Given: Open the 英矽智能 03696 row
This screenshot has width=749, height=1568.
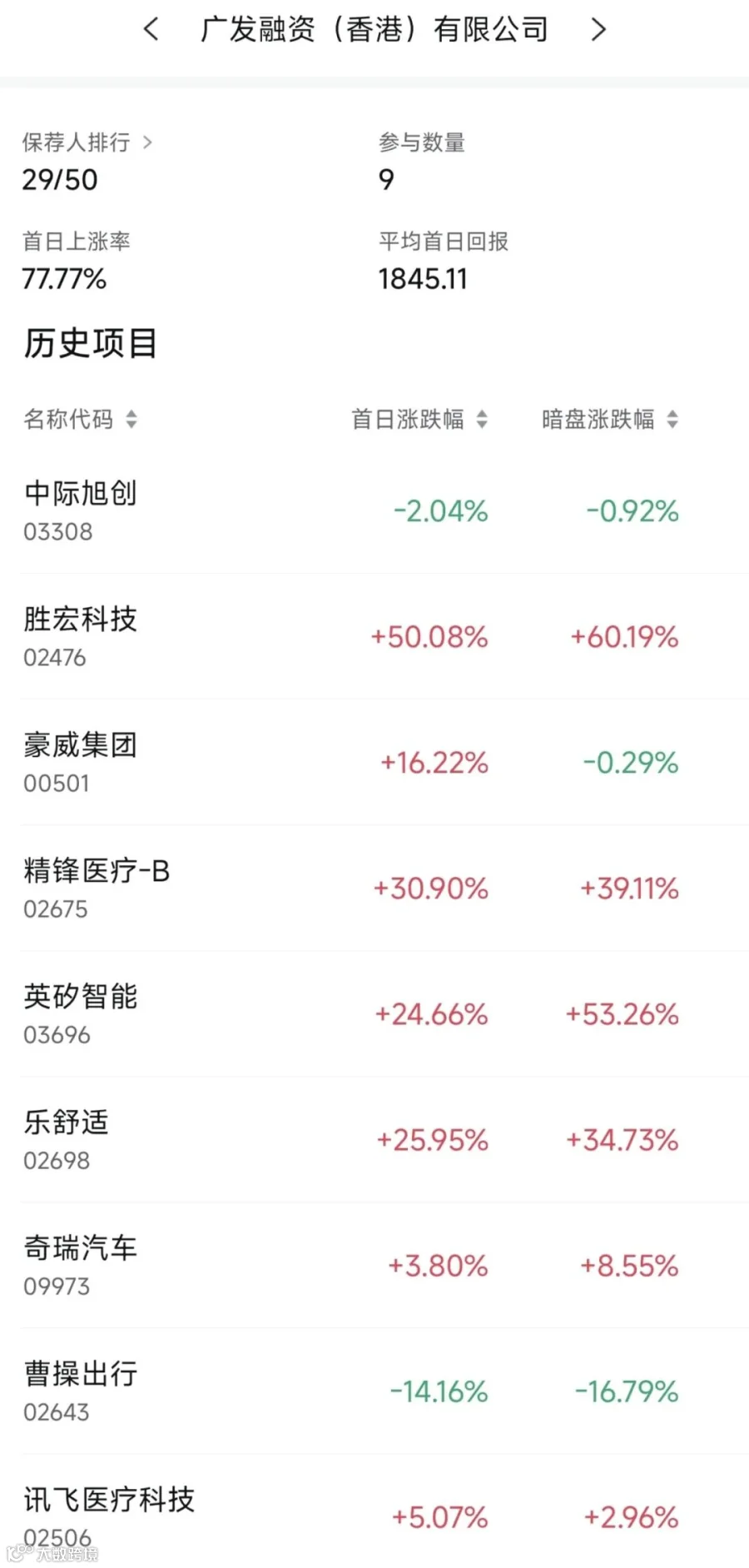Looking at the screenshot, I should point(374,1013).
